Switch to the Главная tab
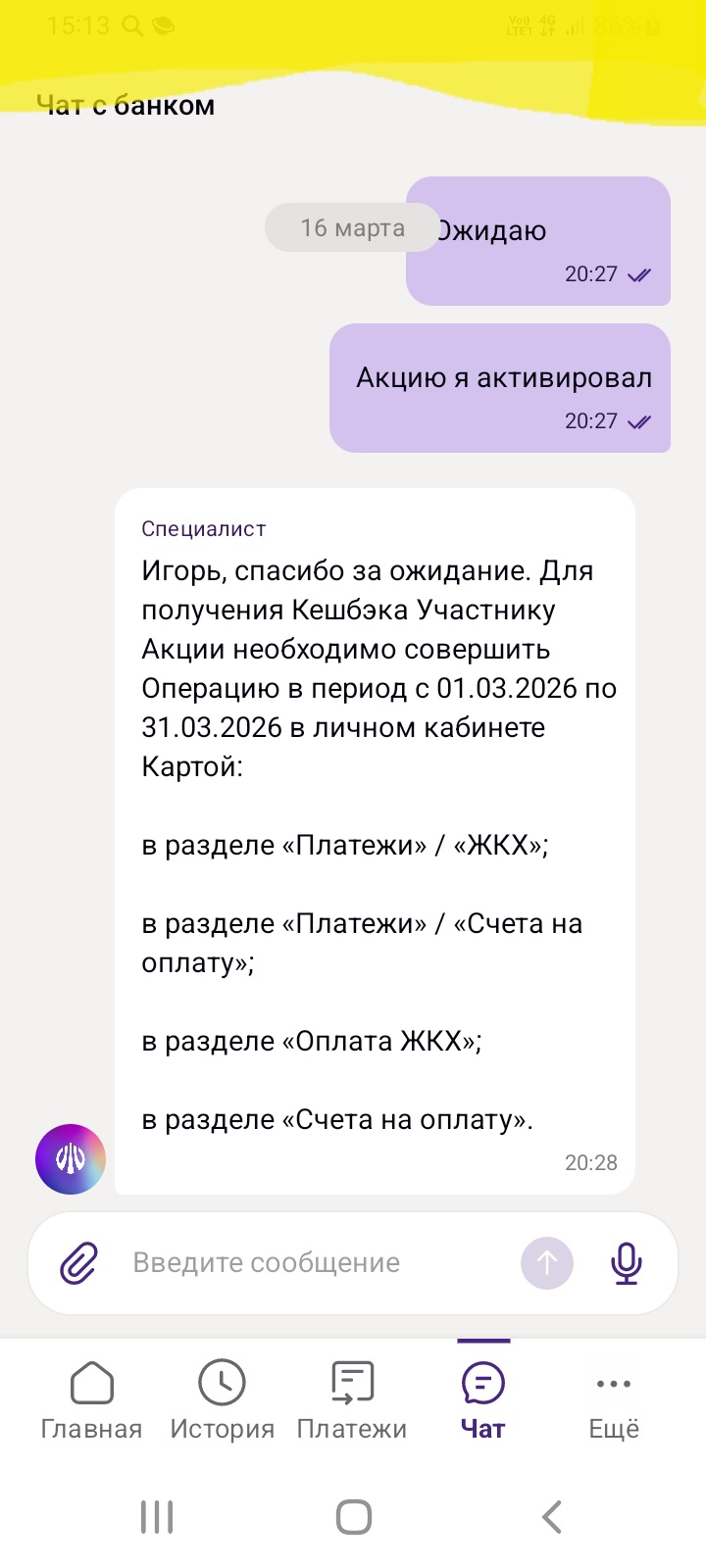 click(x=91, y=1400)
